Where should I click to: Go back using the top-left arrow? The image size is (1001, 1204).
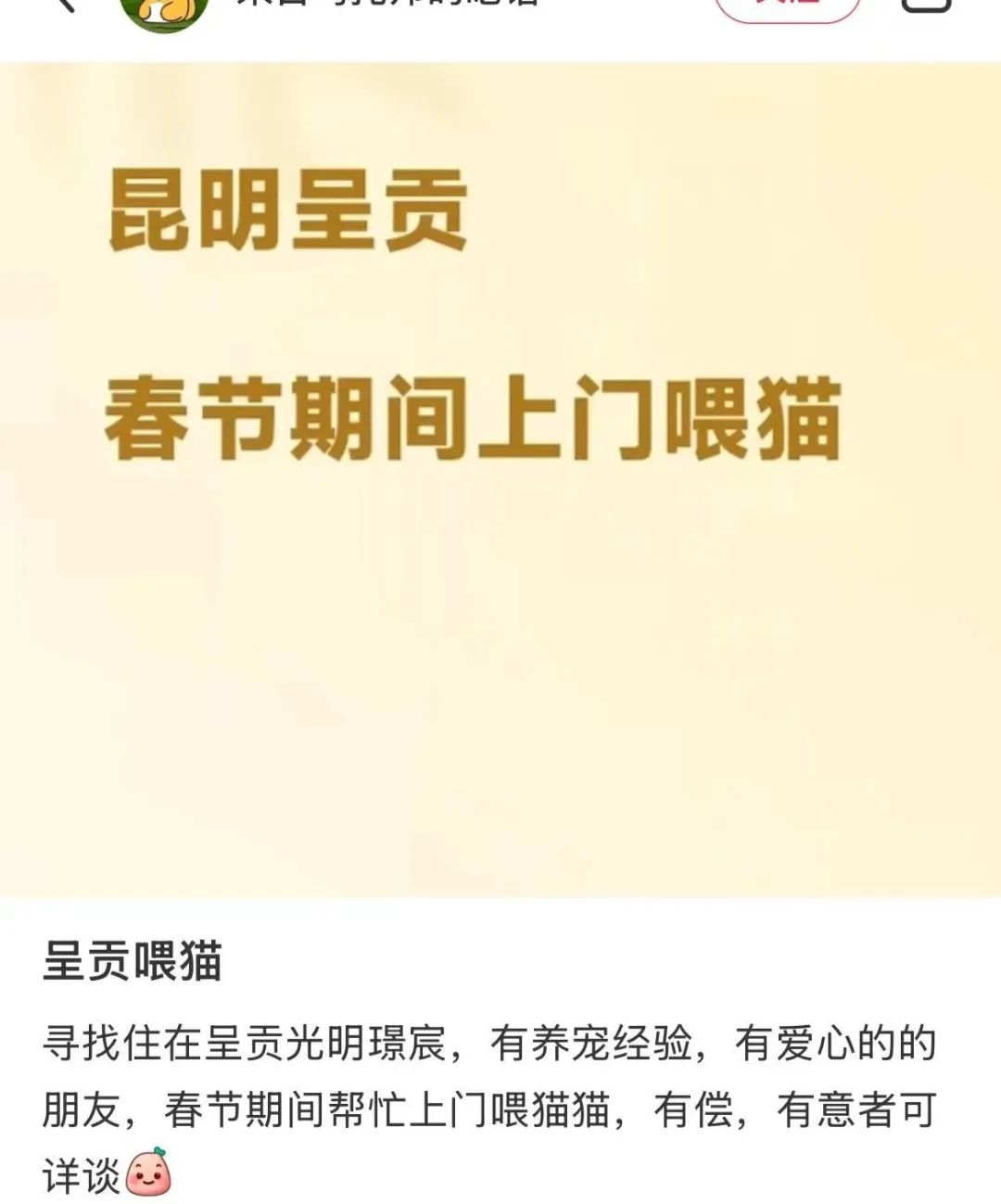63,5
